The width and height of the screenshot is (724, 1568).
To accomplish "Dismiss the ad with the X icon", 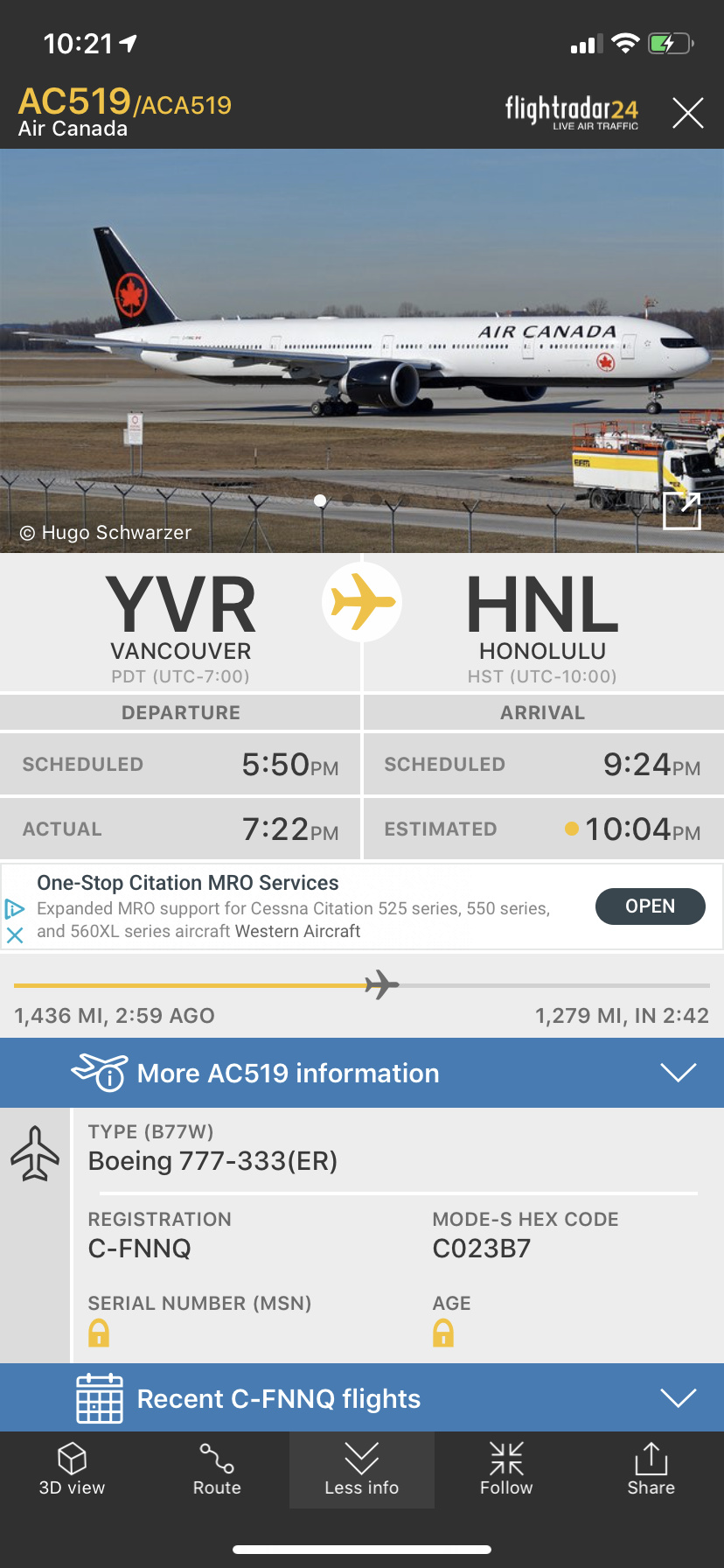I will pos(15,935).
